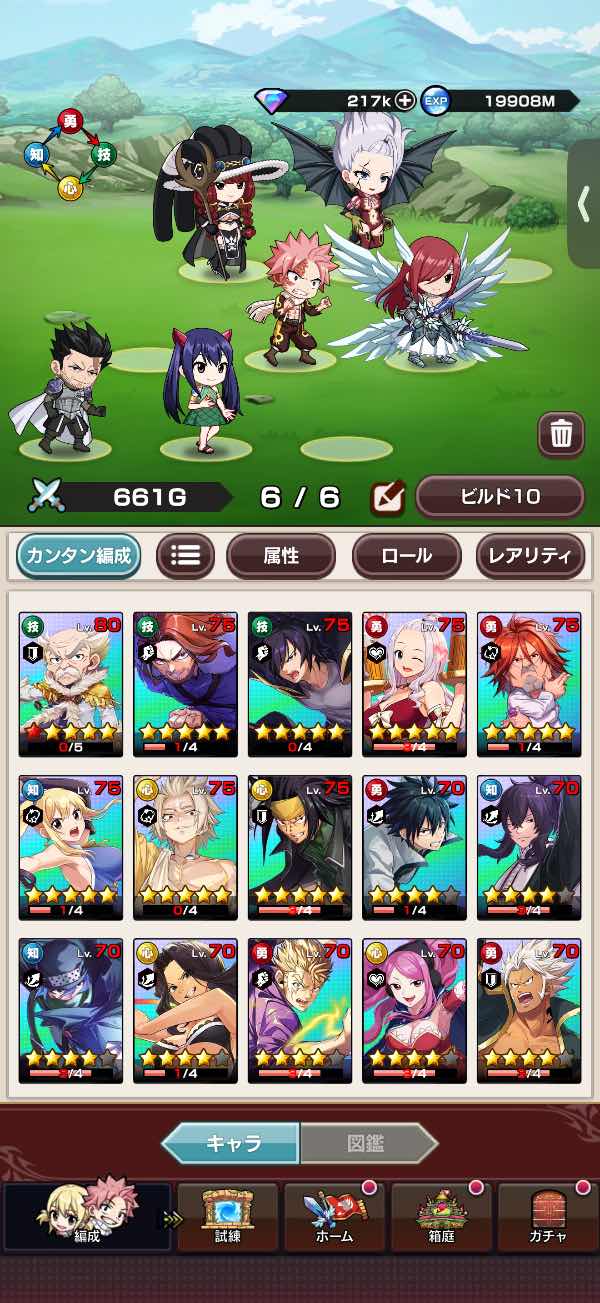Open the list sort options icon
The height and width of the screenshot is (1303, 600).
pyautogui.click(x=185, y=556)
